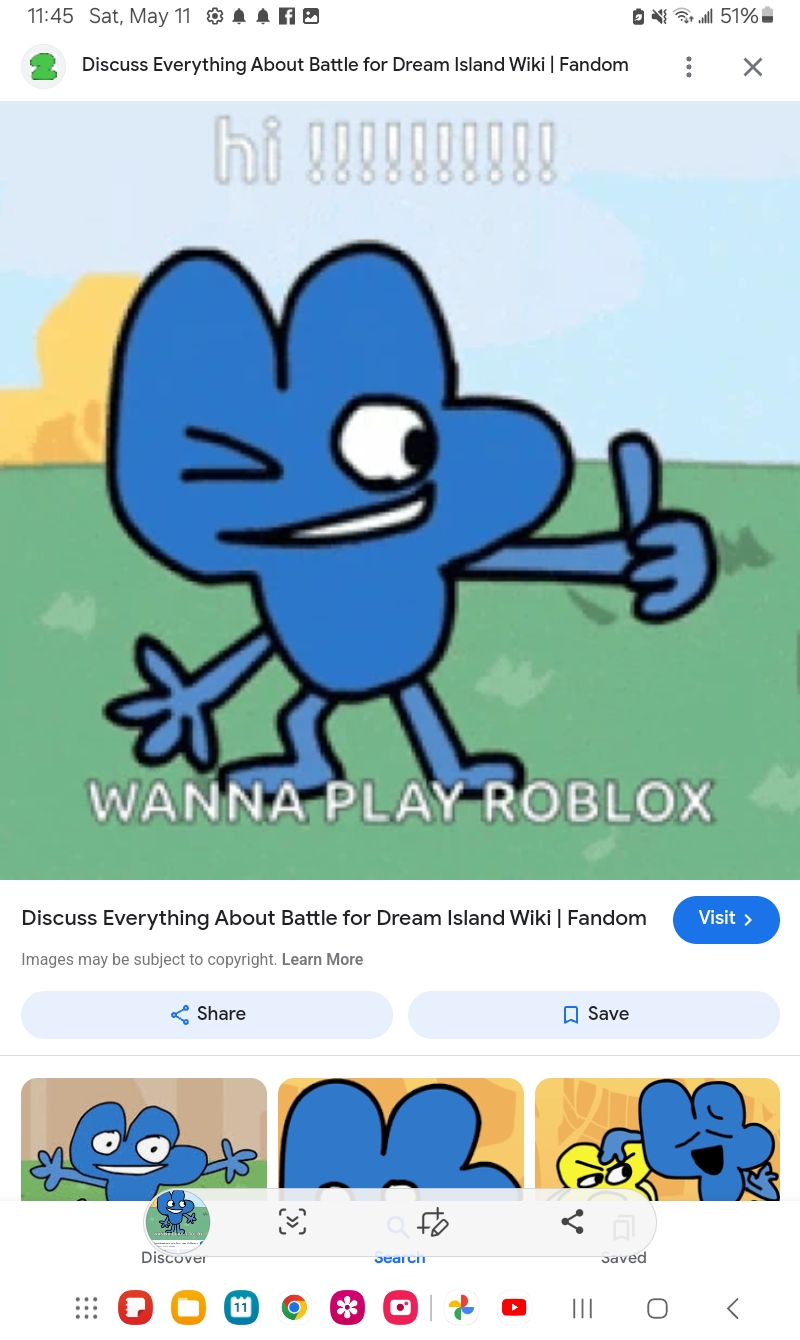The width and height of the screenshot is (800, 1340).
Task: Open Google Photos from the taskbar
Action: 461,1307
